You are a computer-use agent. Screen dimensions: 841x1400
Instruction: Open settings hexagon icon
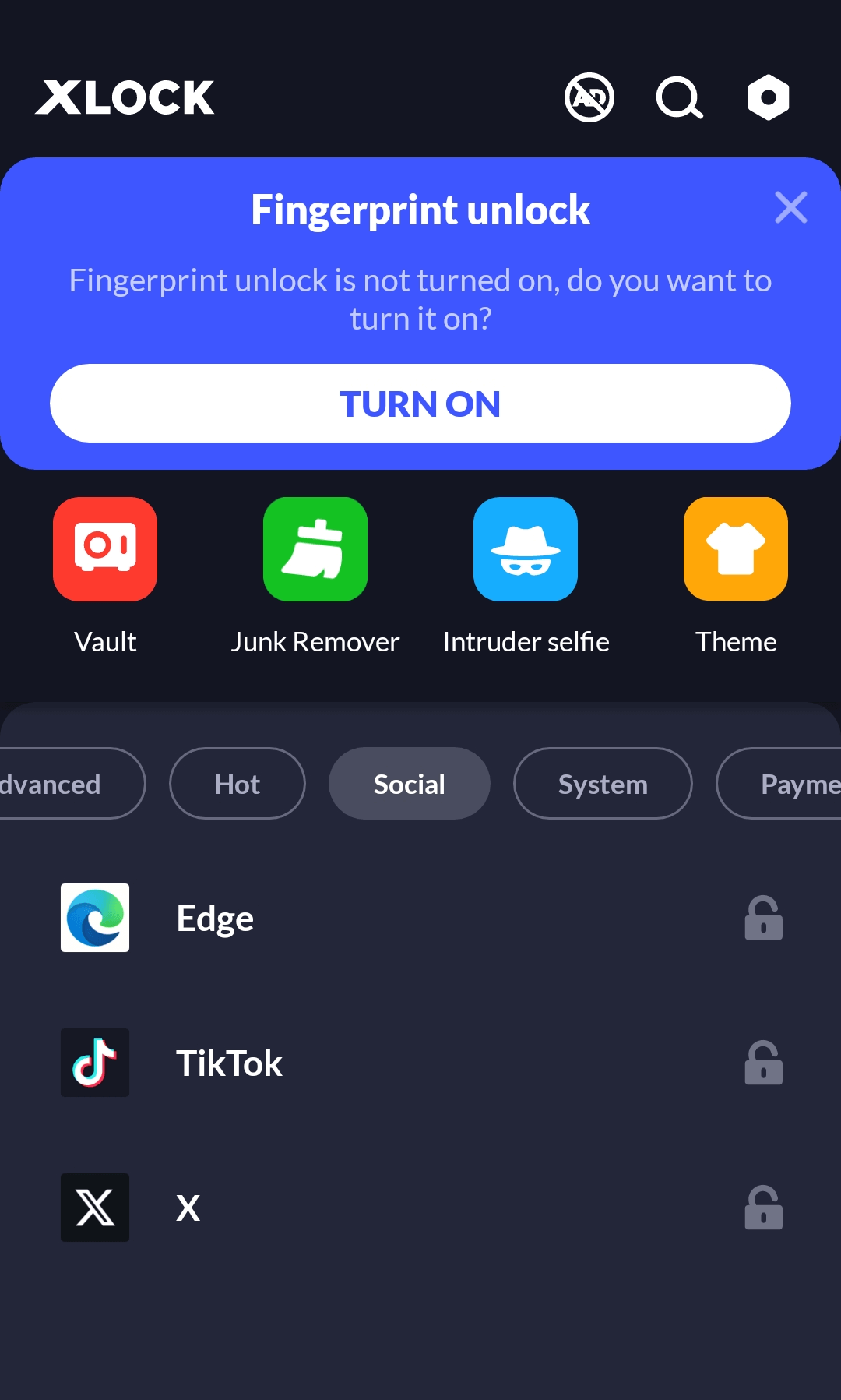(768, 97)
